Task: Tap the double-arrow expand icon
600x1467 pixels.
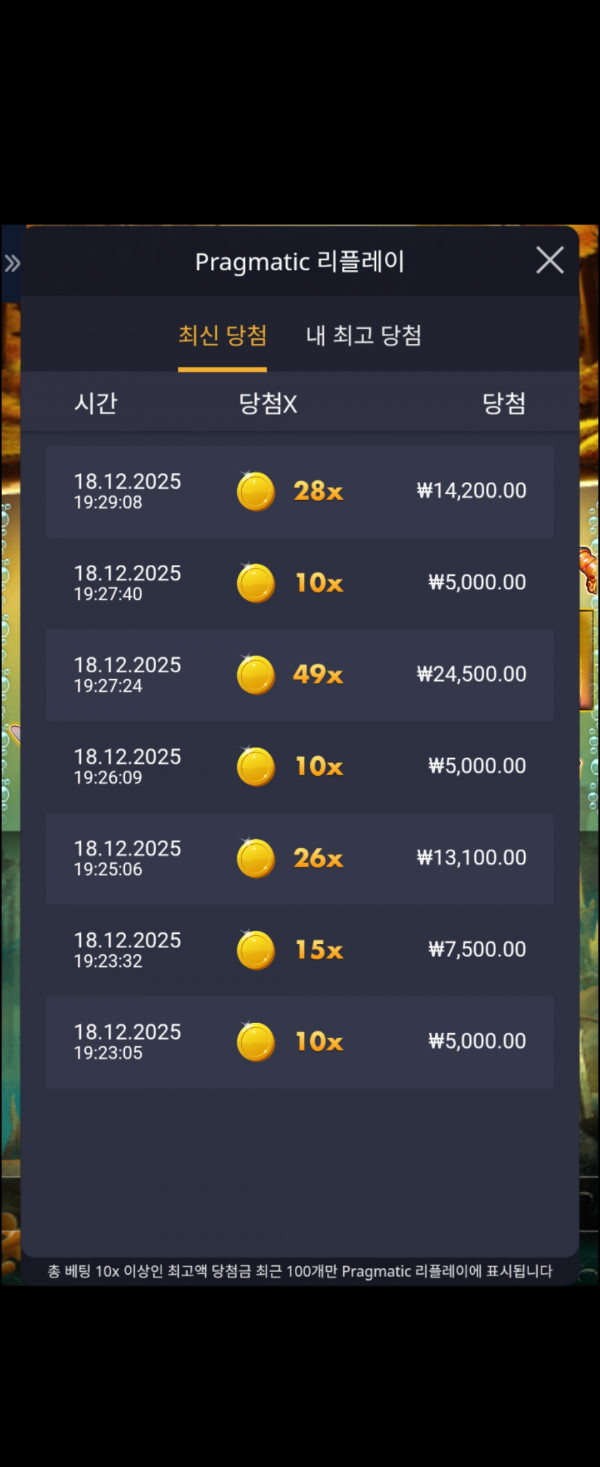Action: click(x=12, y=263)
